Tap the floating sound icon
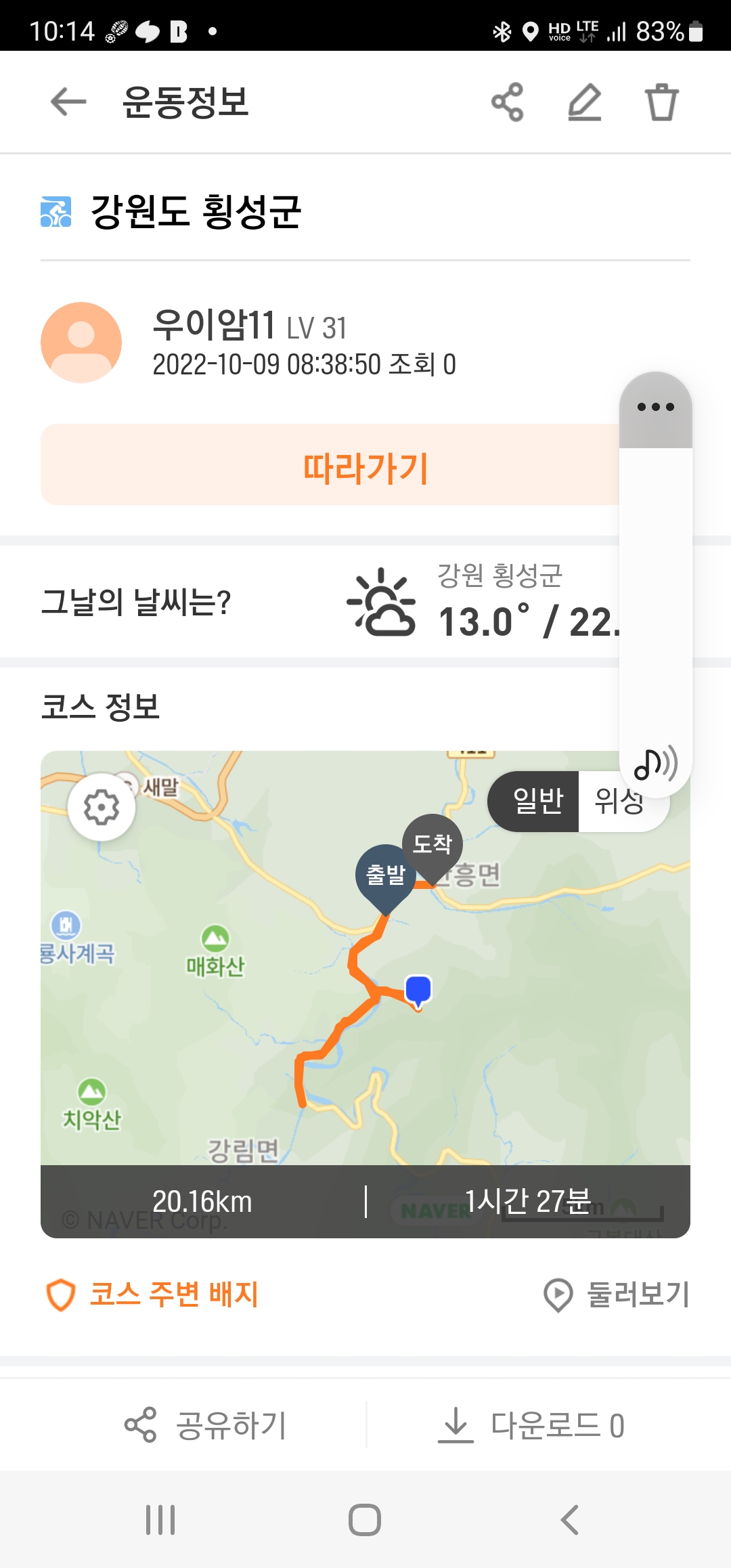This screenshot has height=1568, width=731. pyautogui.click(x=655, y=764)
